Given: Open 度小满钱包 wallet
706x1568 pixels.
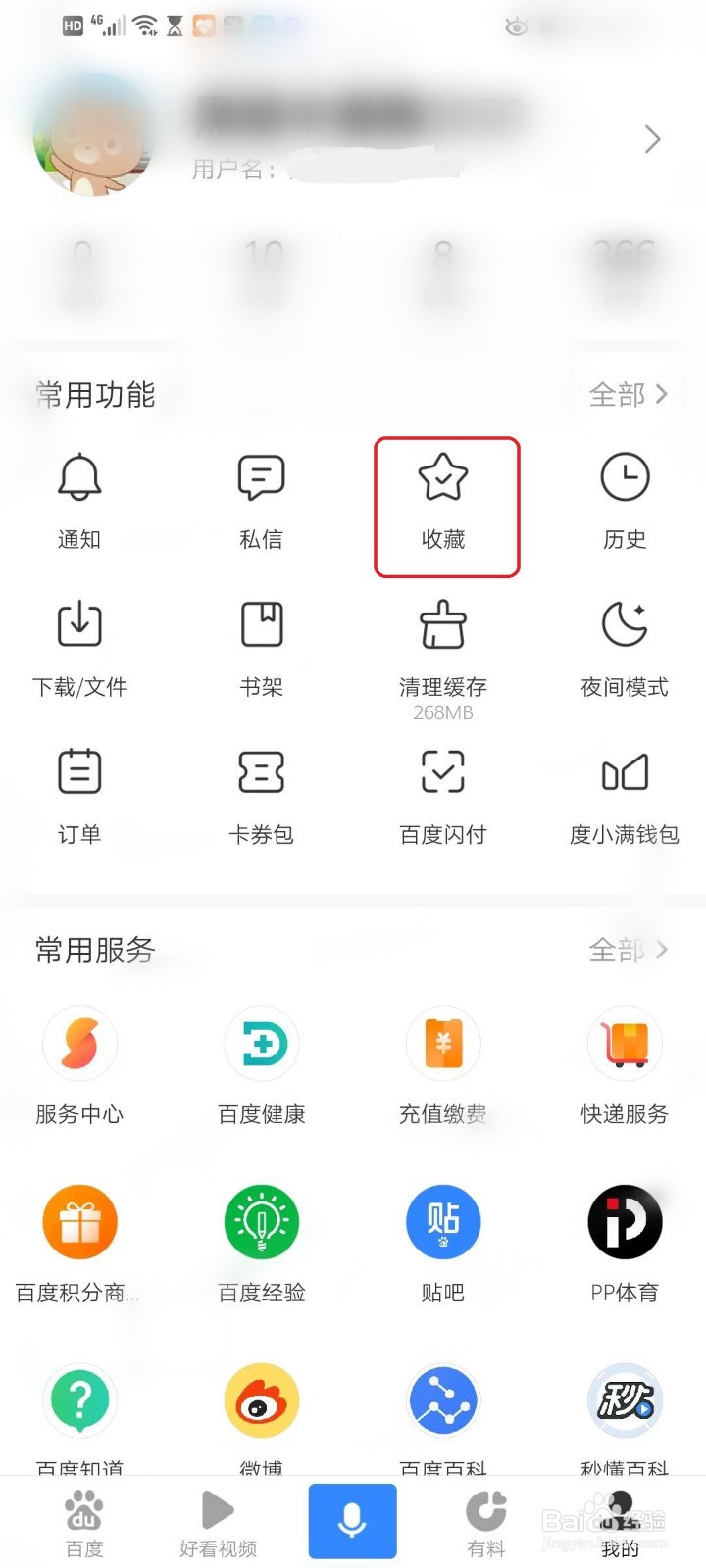Looking at the screenshot, I should [x=625, y=796].
